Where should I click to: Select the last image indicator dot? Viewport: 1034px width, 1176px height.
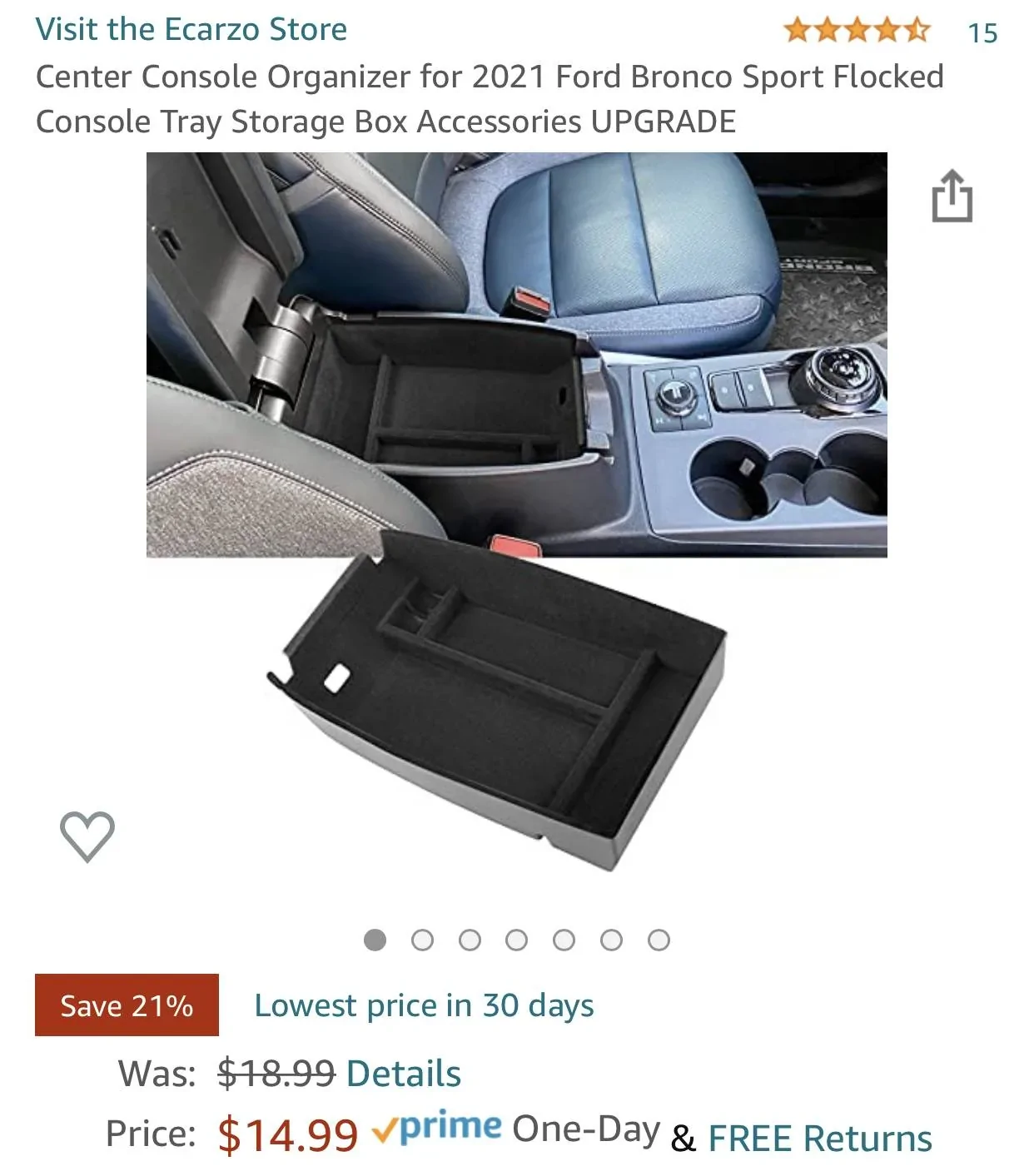pos(659,940)
